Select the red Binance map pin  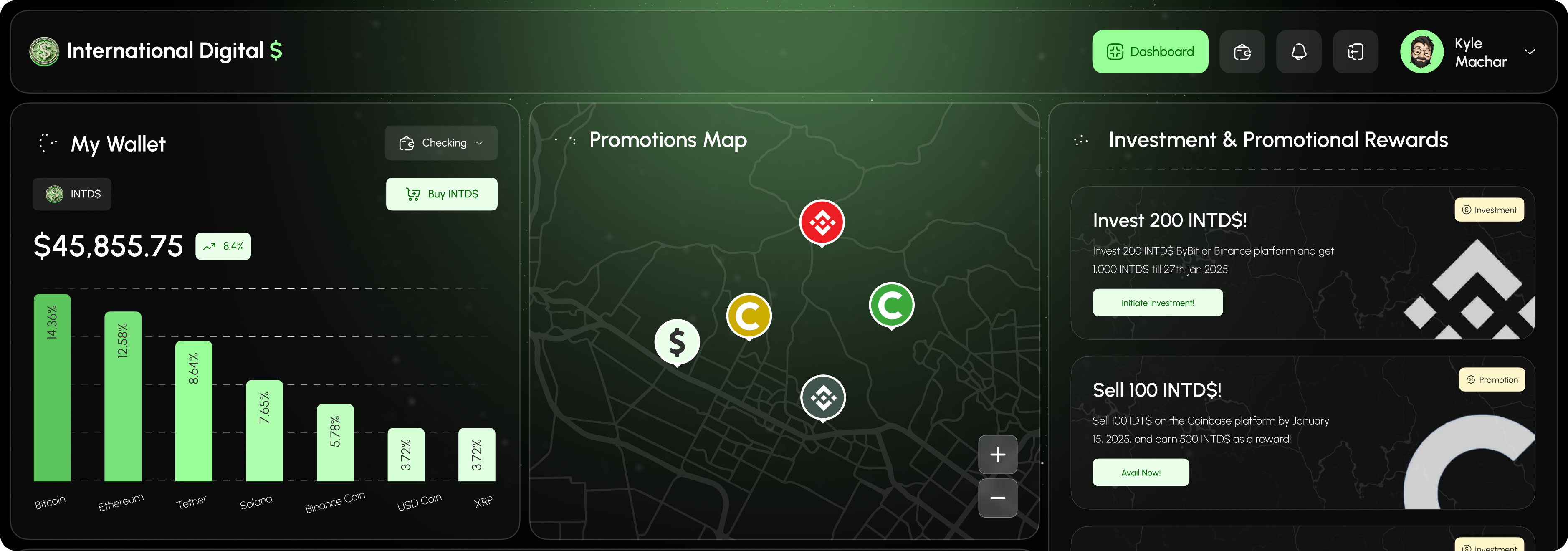point(822,222)
